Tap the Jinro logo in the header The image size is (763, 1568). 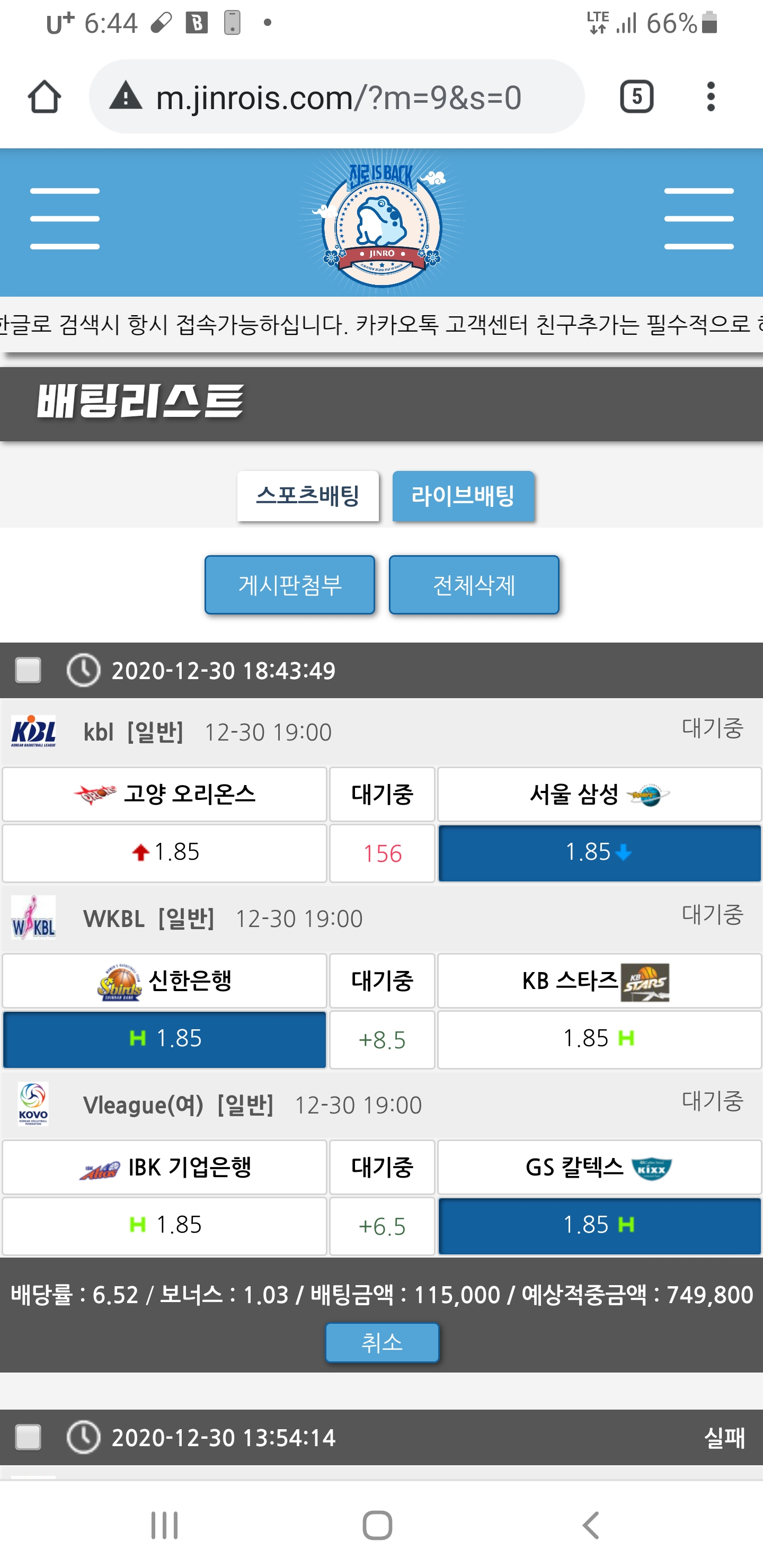pos(382,224)
